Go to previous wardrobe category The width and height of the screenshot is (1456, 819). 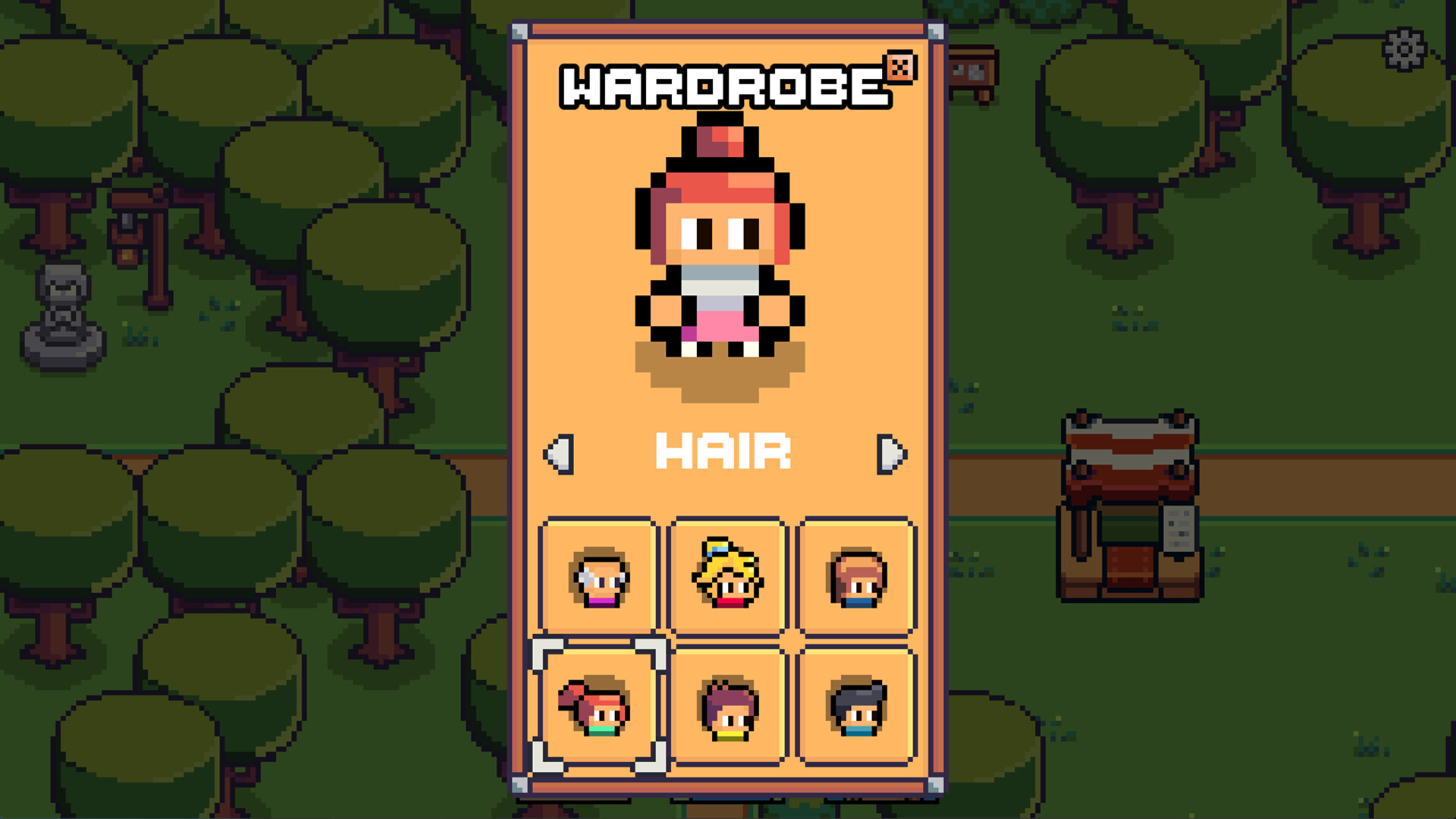[559, 453]
